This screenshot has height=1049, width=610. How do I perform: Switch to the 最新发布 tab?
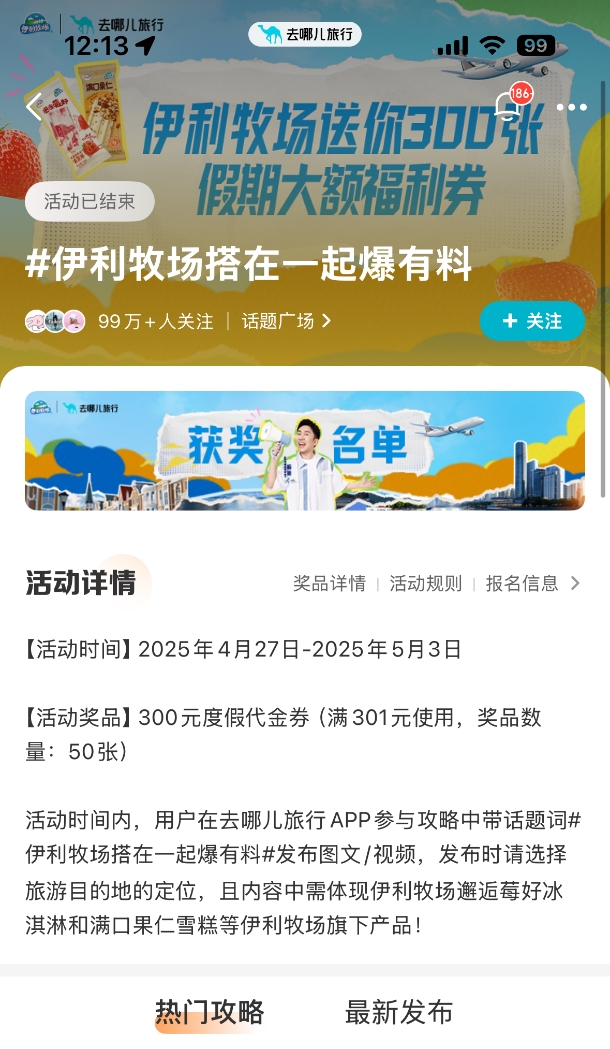coord(399,1011)
